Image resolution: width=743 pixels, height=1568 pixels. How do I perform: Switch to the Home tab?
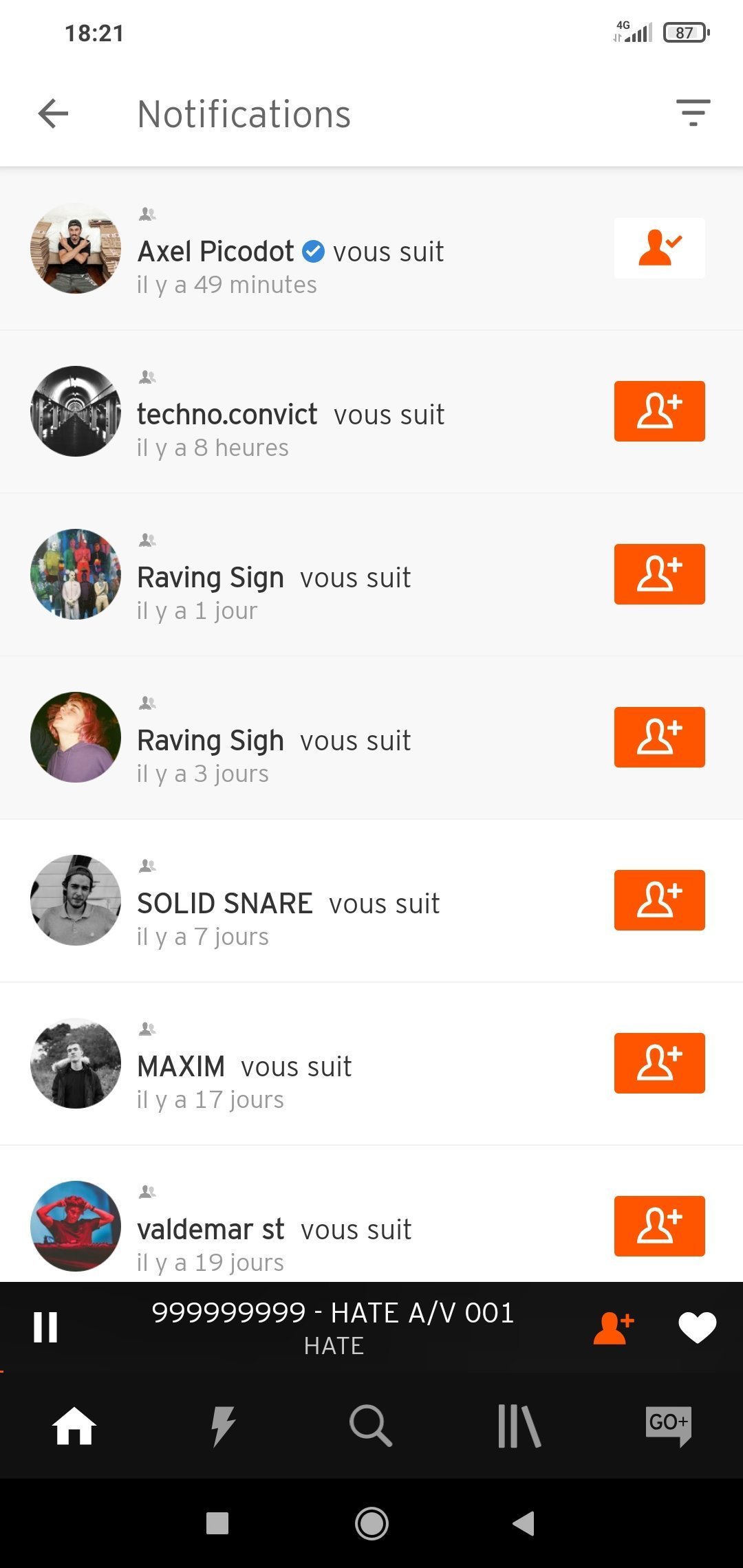pyautogui.click(x=74, y=1426)
